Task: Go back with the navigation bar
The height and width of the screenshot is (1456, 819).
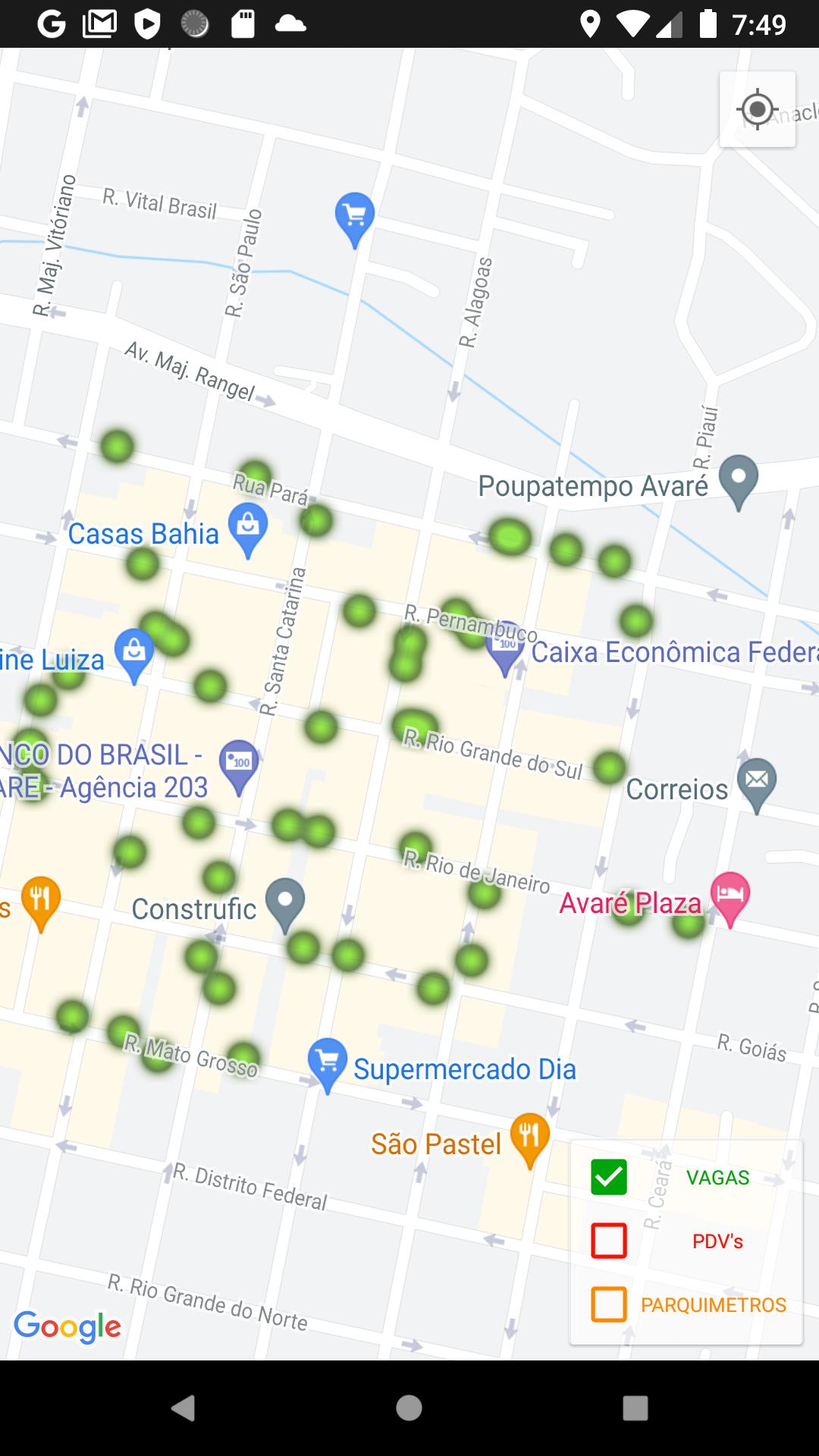Action: (x=183, y=1408)
